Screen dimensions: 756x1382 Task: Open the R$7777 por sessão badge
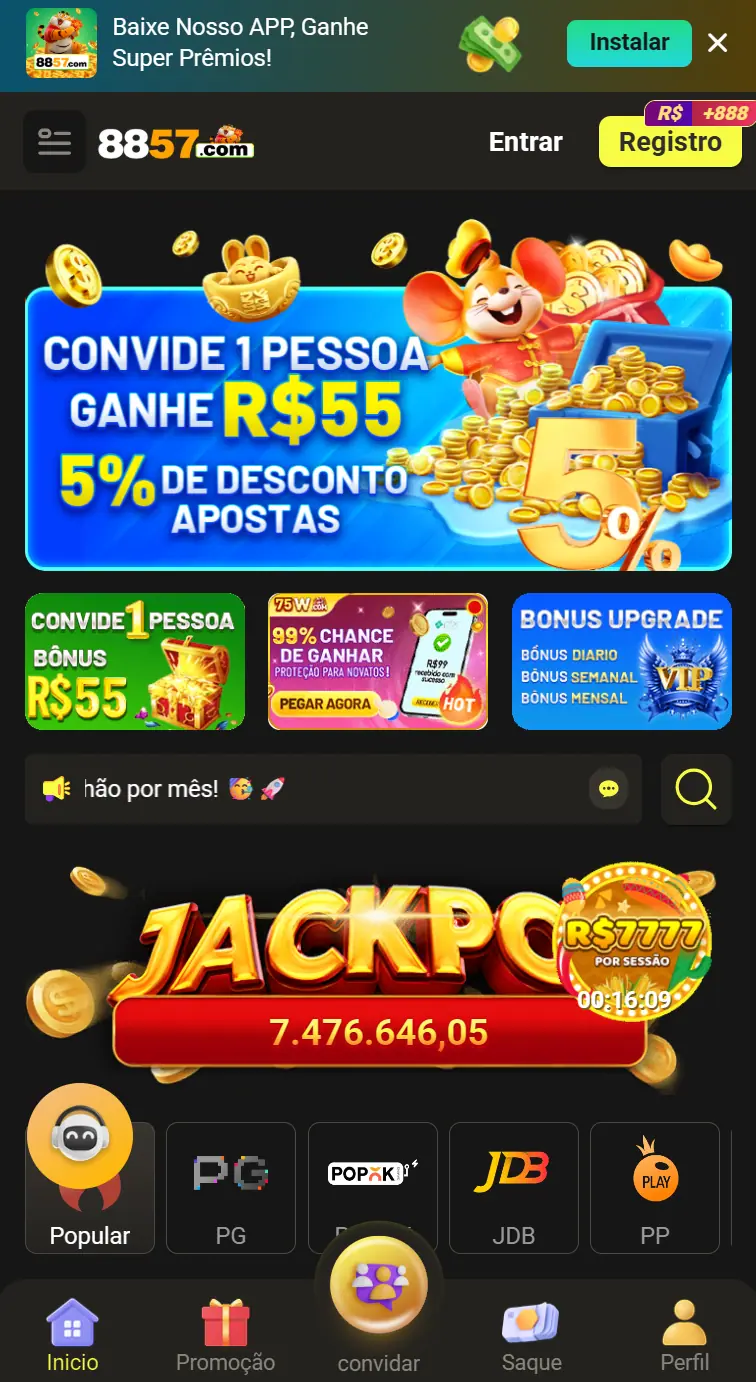point(634,940)
